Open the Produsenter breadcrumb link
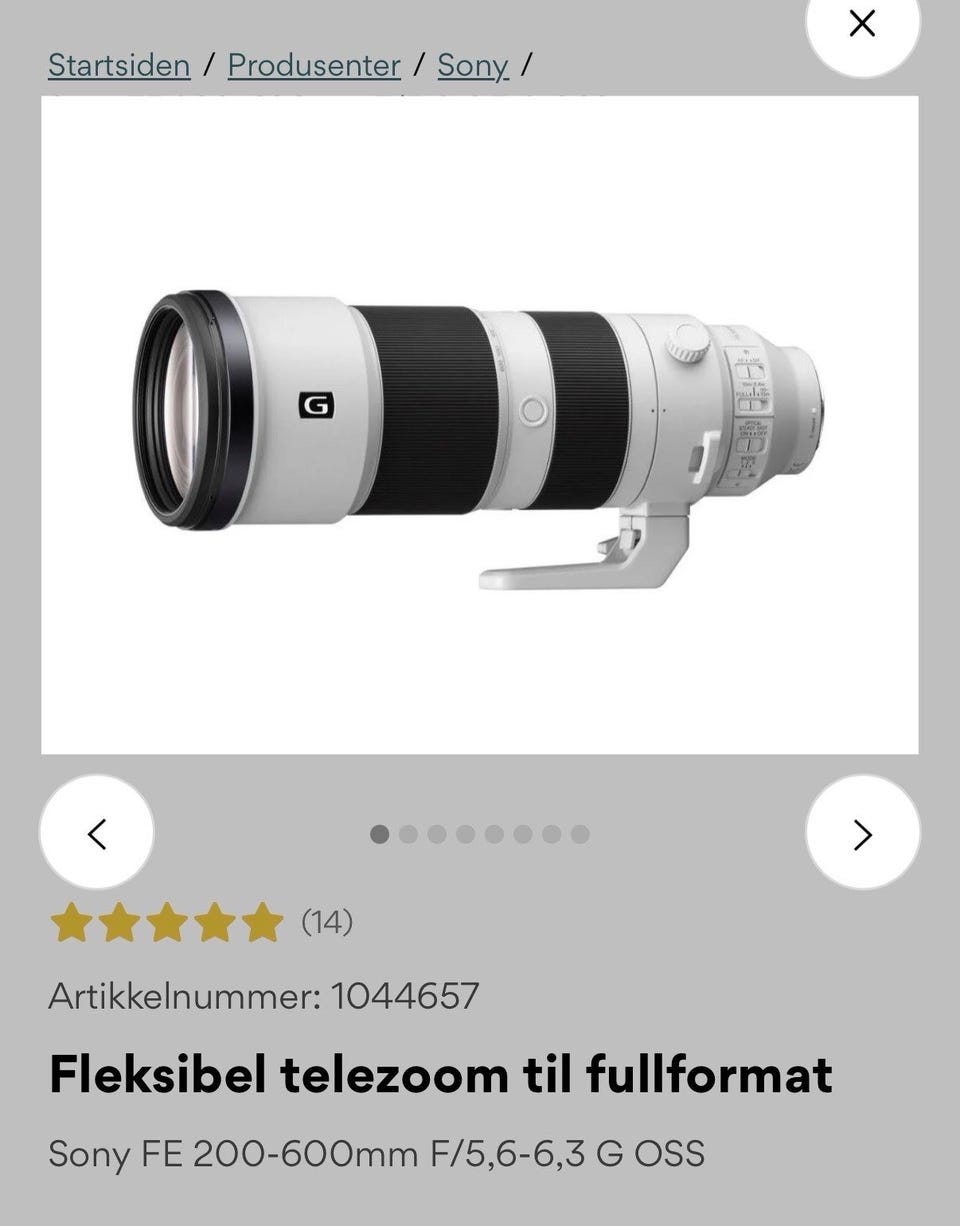The image size is (960, 1226). pos(312,65)
